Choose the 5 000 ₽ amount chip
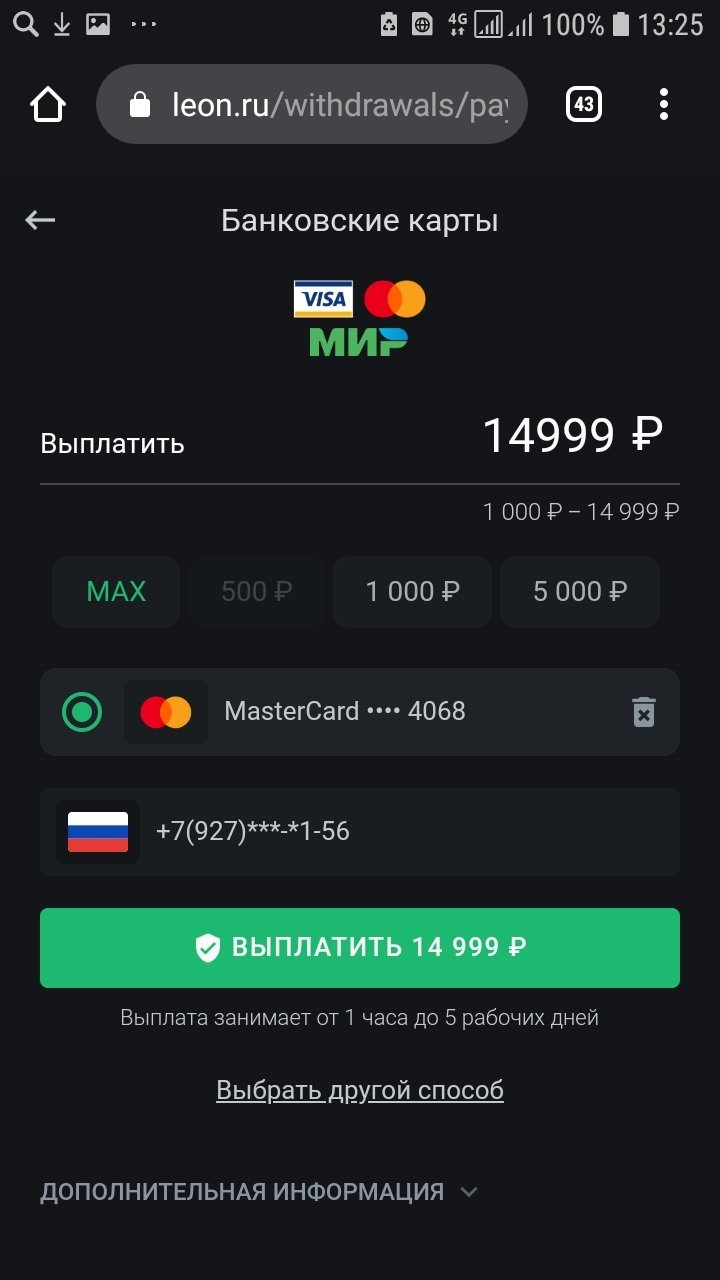The image size is (720, 1280). pyautogui.click(x=580, y=592)
